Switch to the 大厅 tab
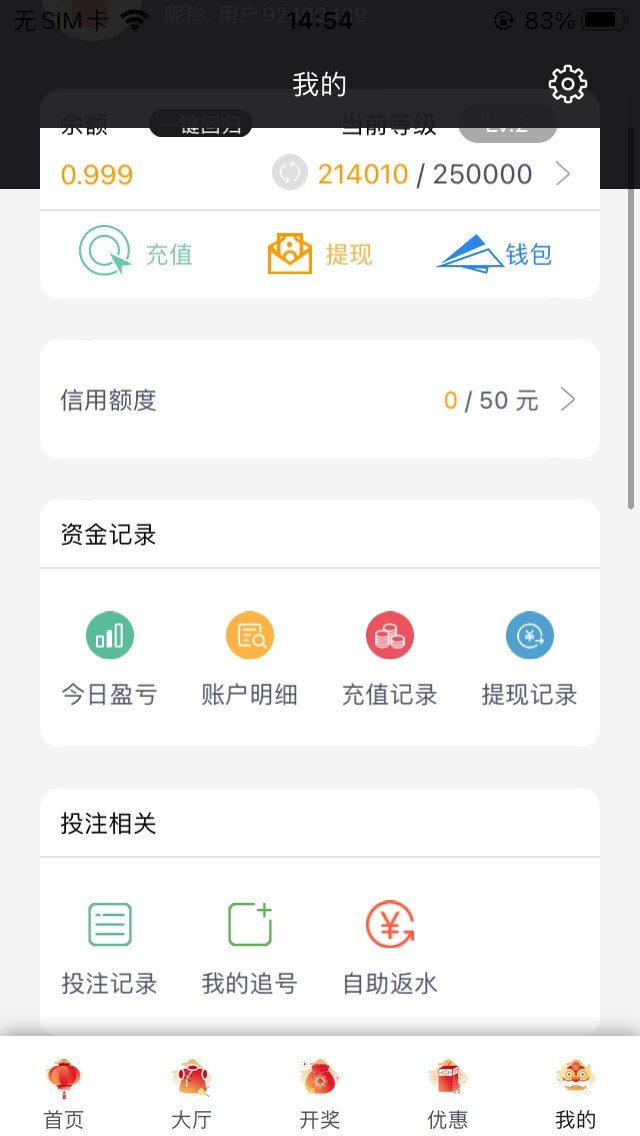 191,1093
